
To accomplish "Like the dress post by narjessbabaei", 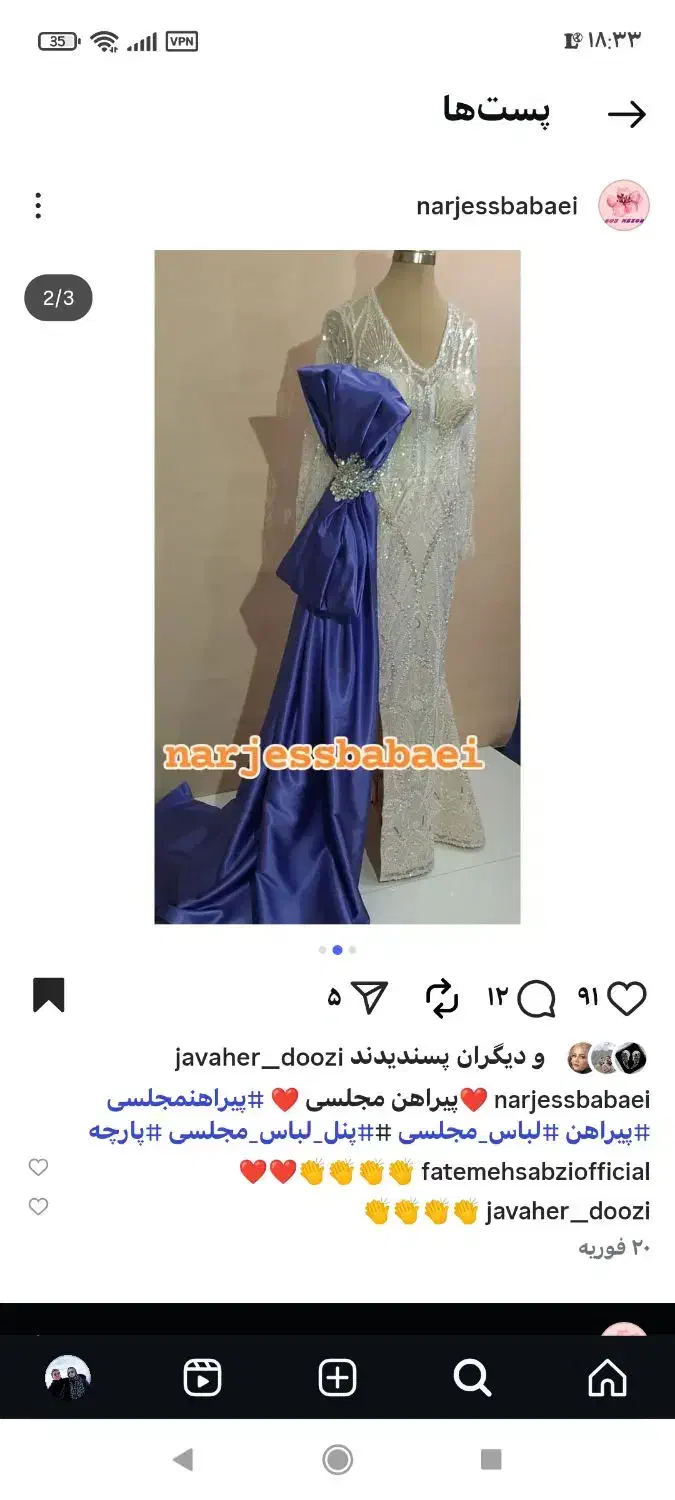I will click(x=627, y=998).
